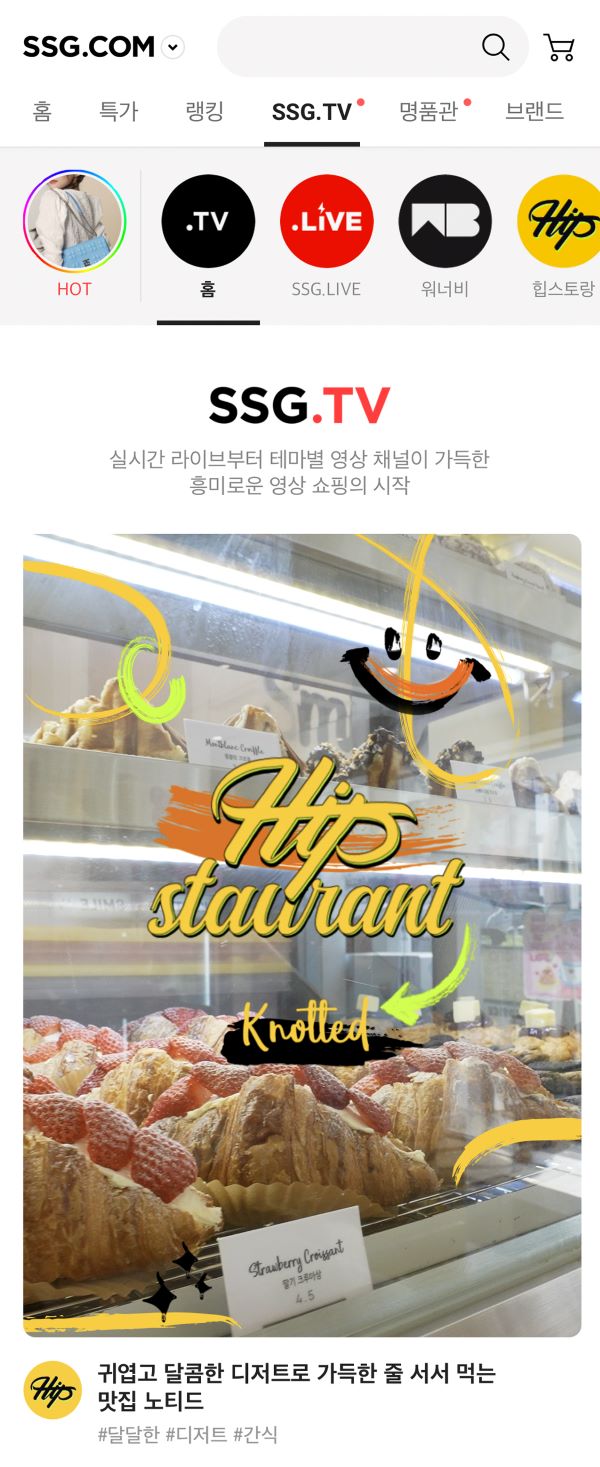
Task: Open the shopping cart
Action: pyautogui.click(x=559, y=47)
